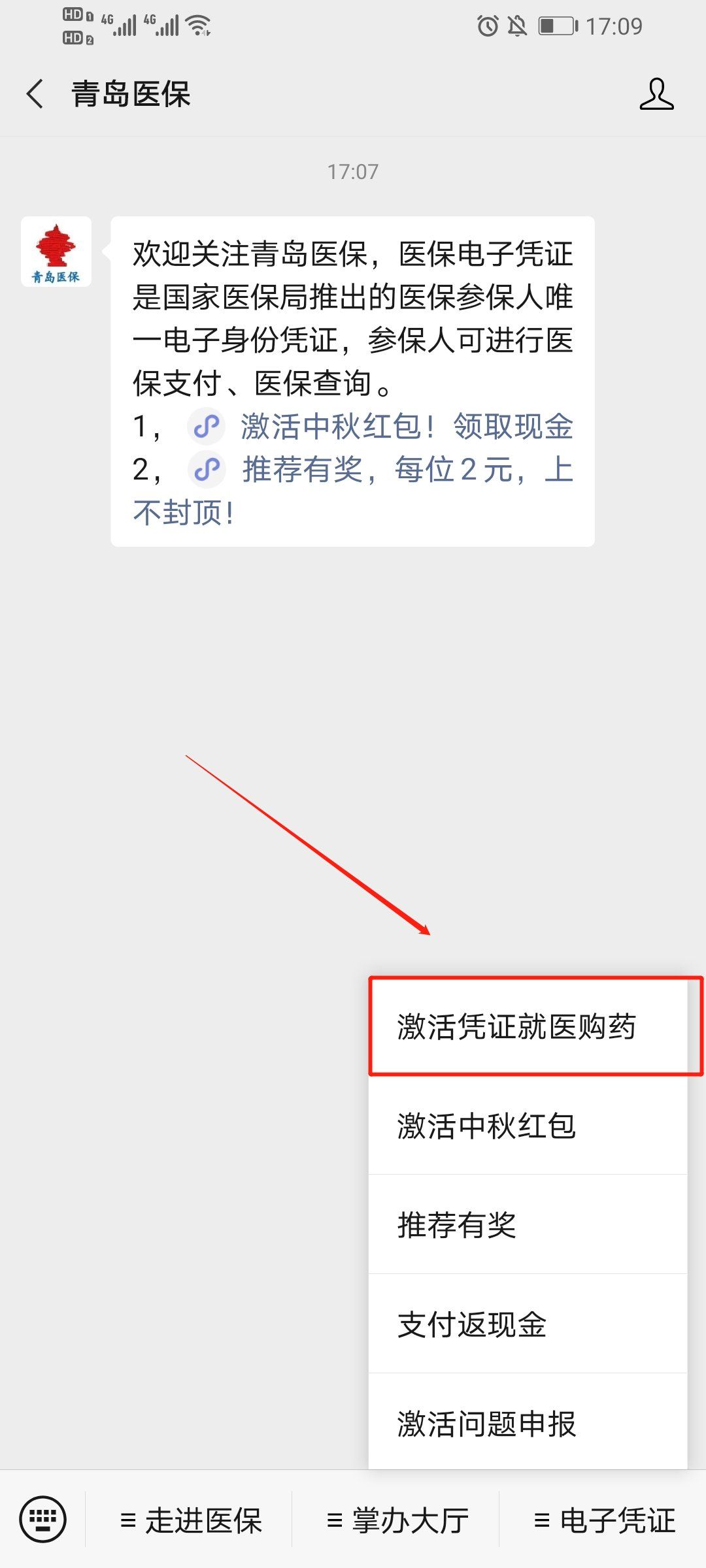706x1568 pixels.
Task: Open the account profile icon
Action: pos(656,94)
